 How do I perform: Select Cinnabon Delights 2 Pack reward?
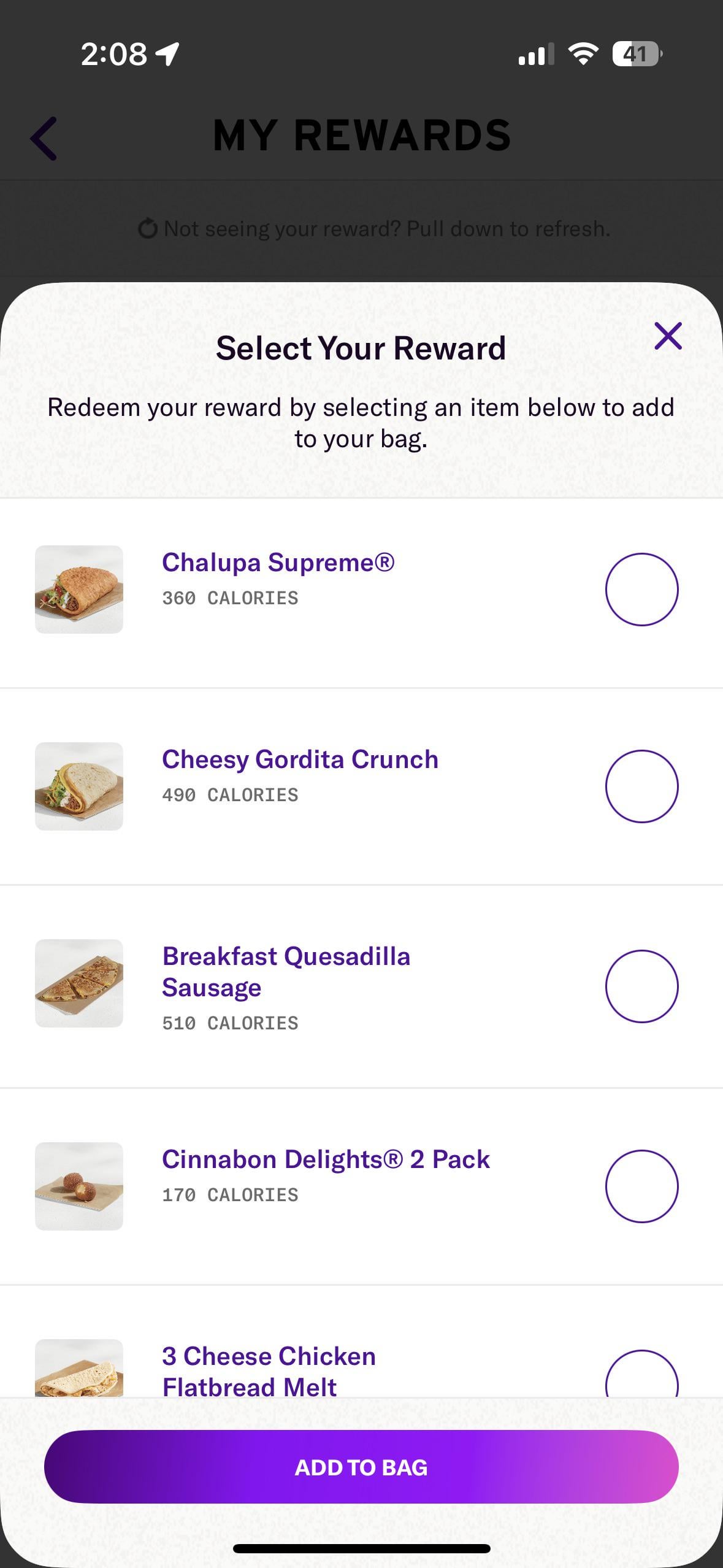pyautogui.click(x=641, y=1186)
